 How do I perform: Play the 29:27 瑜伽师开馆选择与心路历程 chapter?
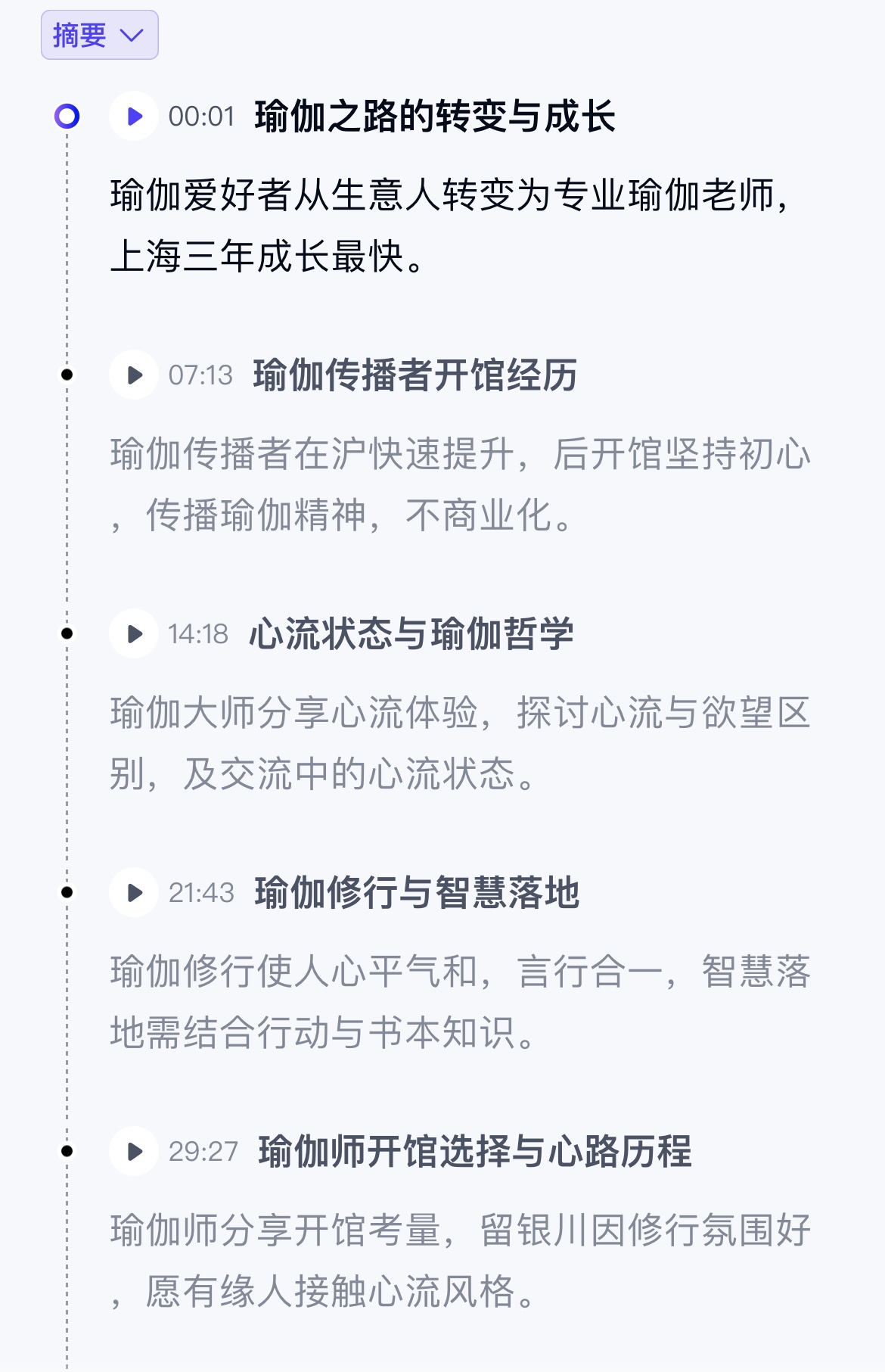click(x=134, y=1151)
